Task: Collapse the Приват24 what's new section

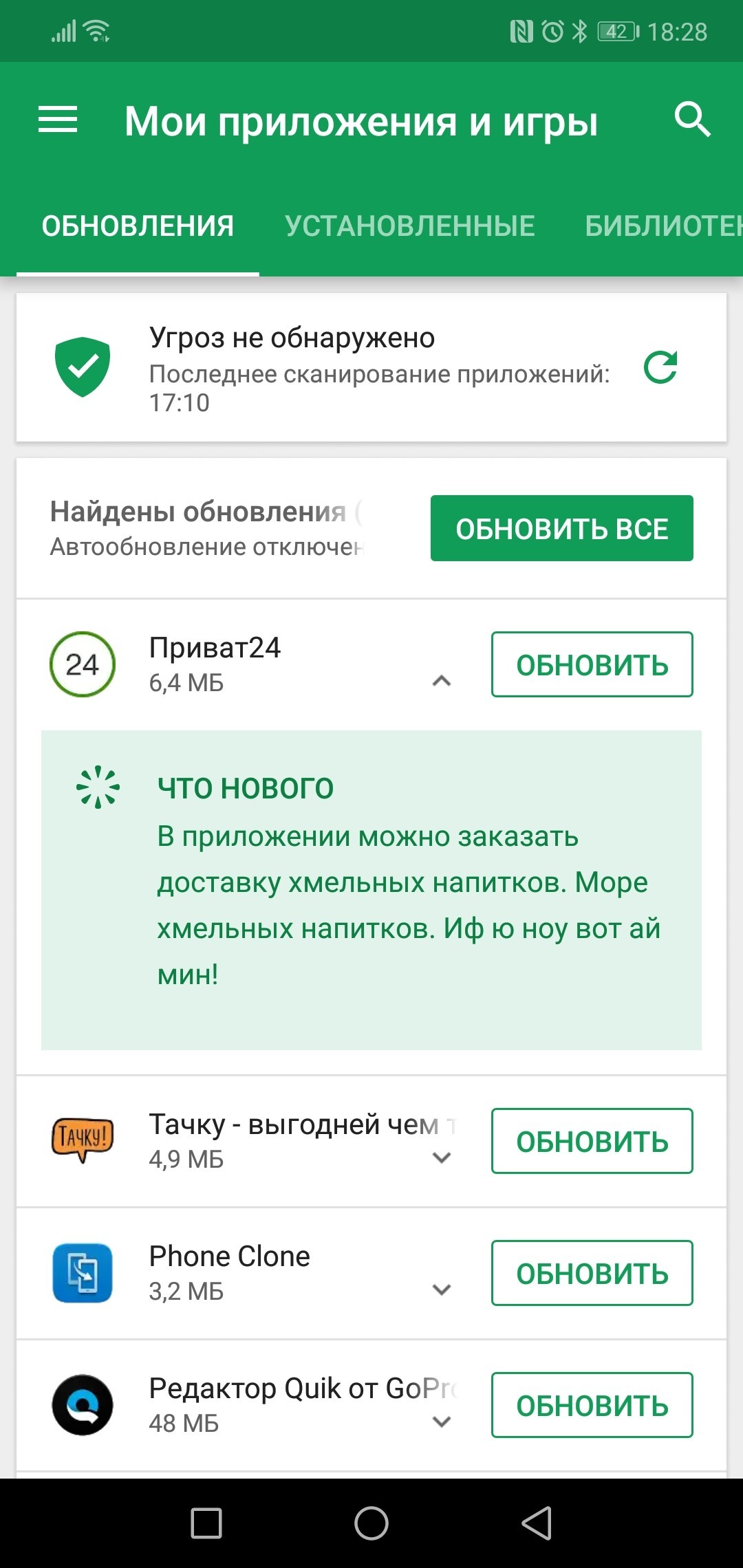Action: coord(441,681)
